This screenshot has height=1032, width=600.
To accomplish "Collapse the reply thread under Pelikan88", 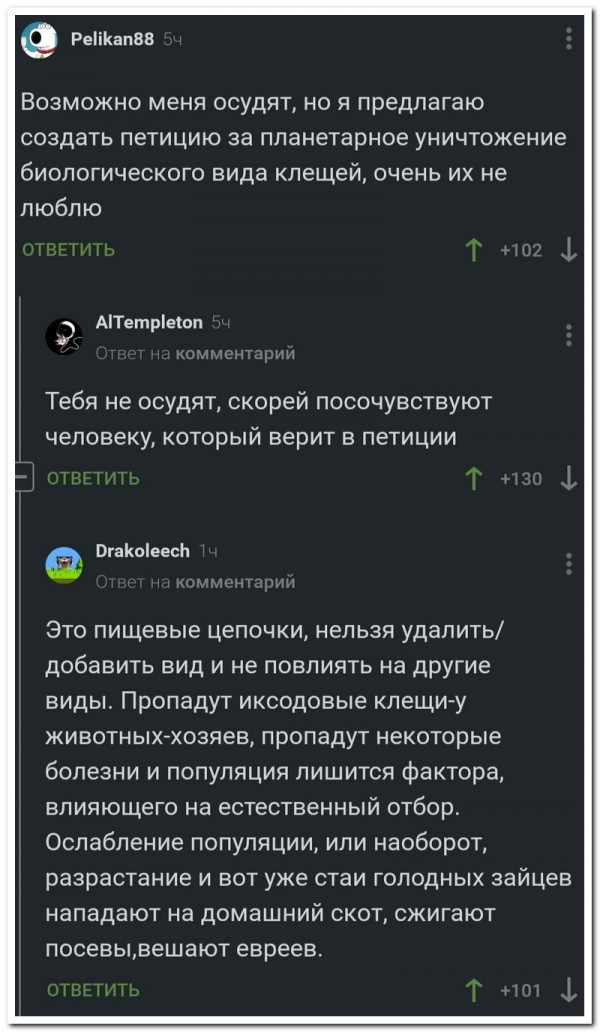I will click(x=23, y=478).
